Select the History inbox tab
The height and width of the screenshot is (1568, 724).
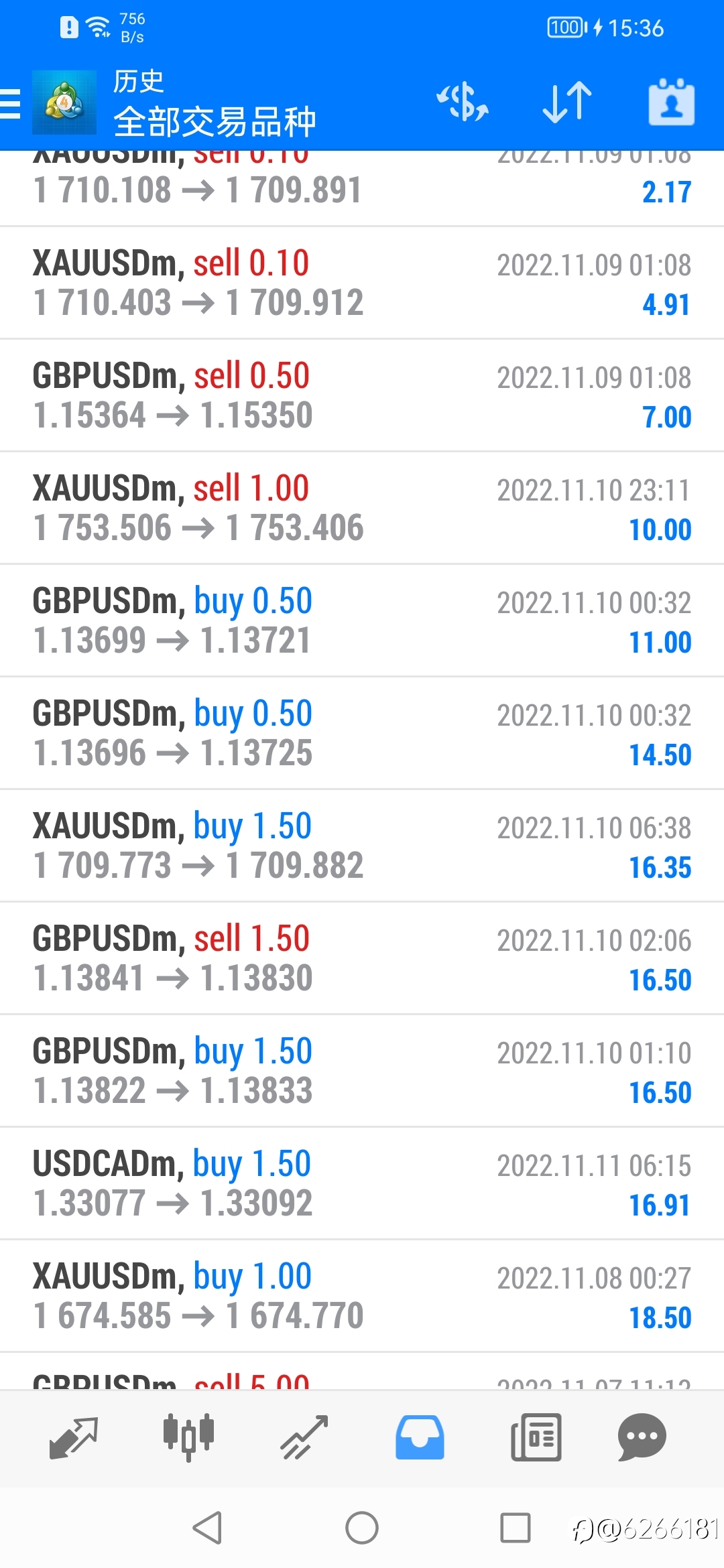tap(420, 1437)
